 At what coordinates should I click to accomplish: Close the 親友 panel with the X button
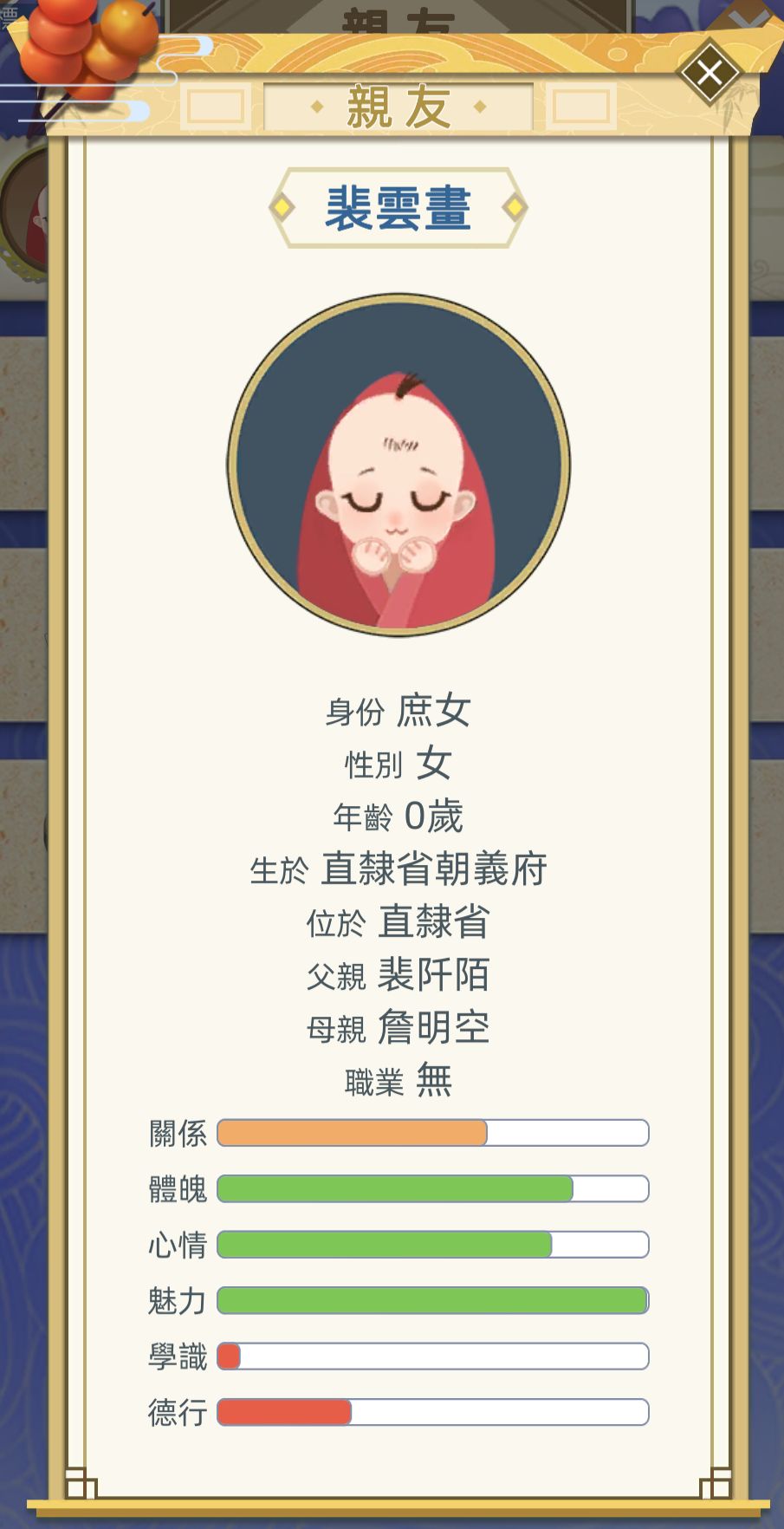pyautogui.click(x=709, y=73)
